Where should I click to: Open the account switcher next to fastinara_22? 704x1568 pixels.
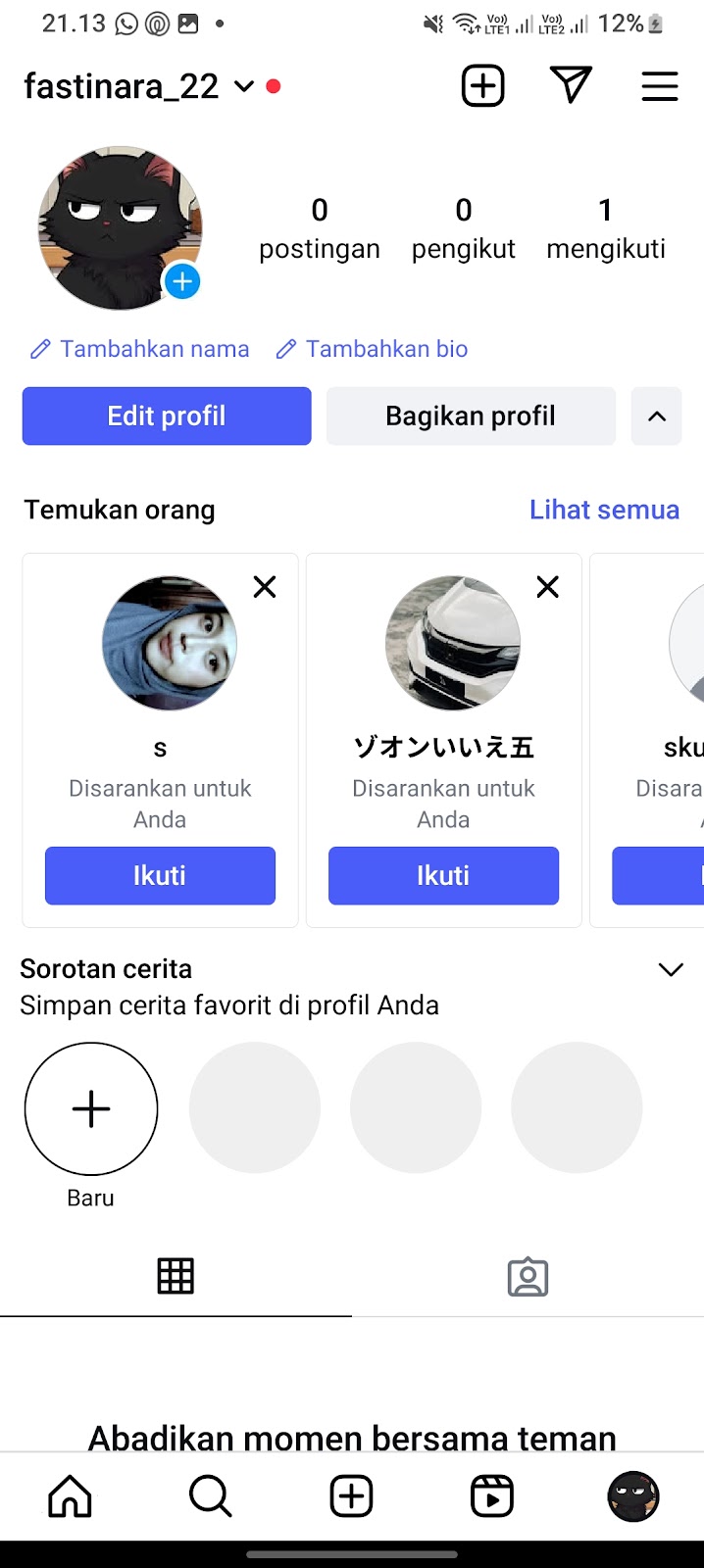(244, 86)
